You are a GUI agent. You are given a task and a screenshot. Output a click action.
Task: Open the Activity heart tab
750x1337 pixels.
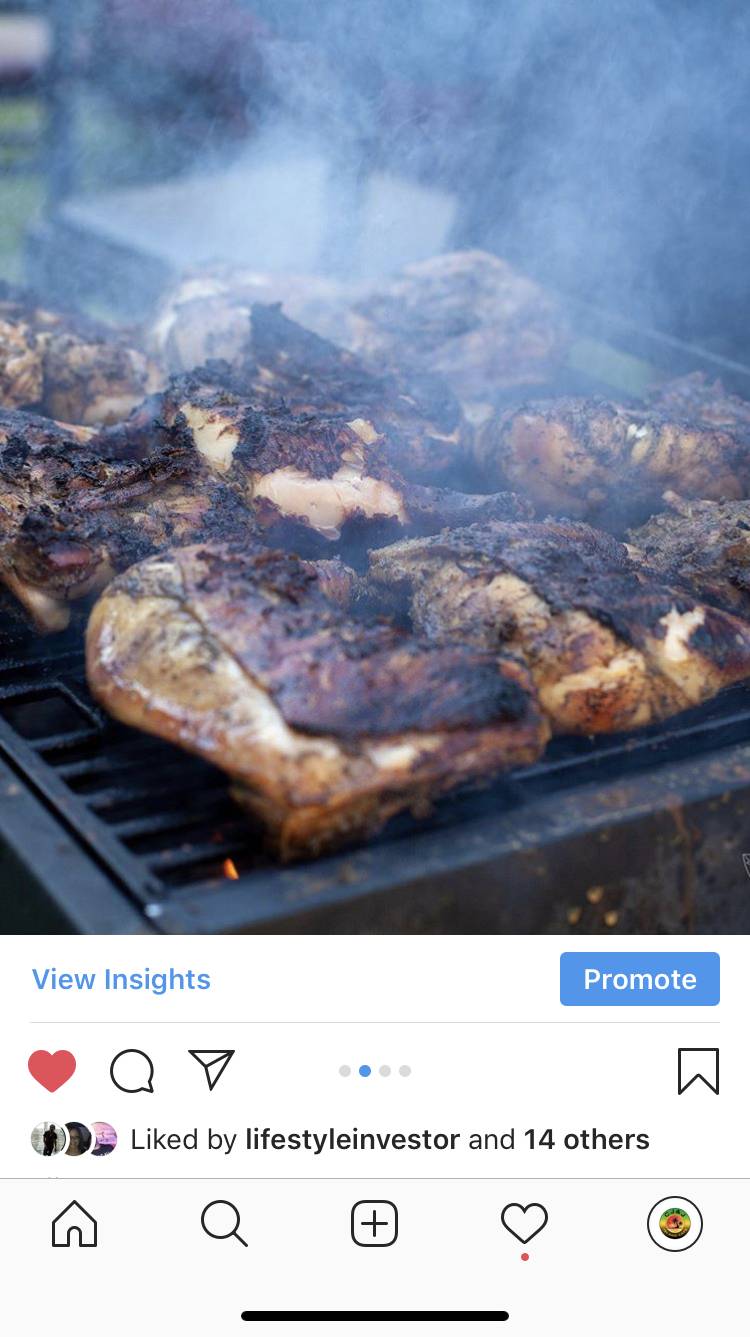point(525,1224)
